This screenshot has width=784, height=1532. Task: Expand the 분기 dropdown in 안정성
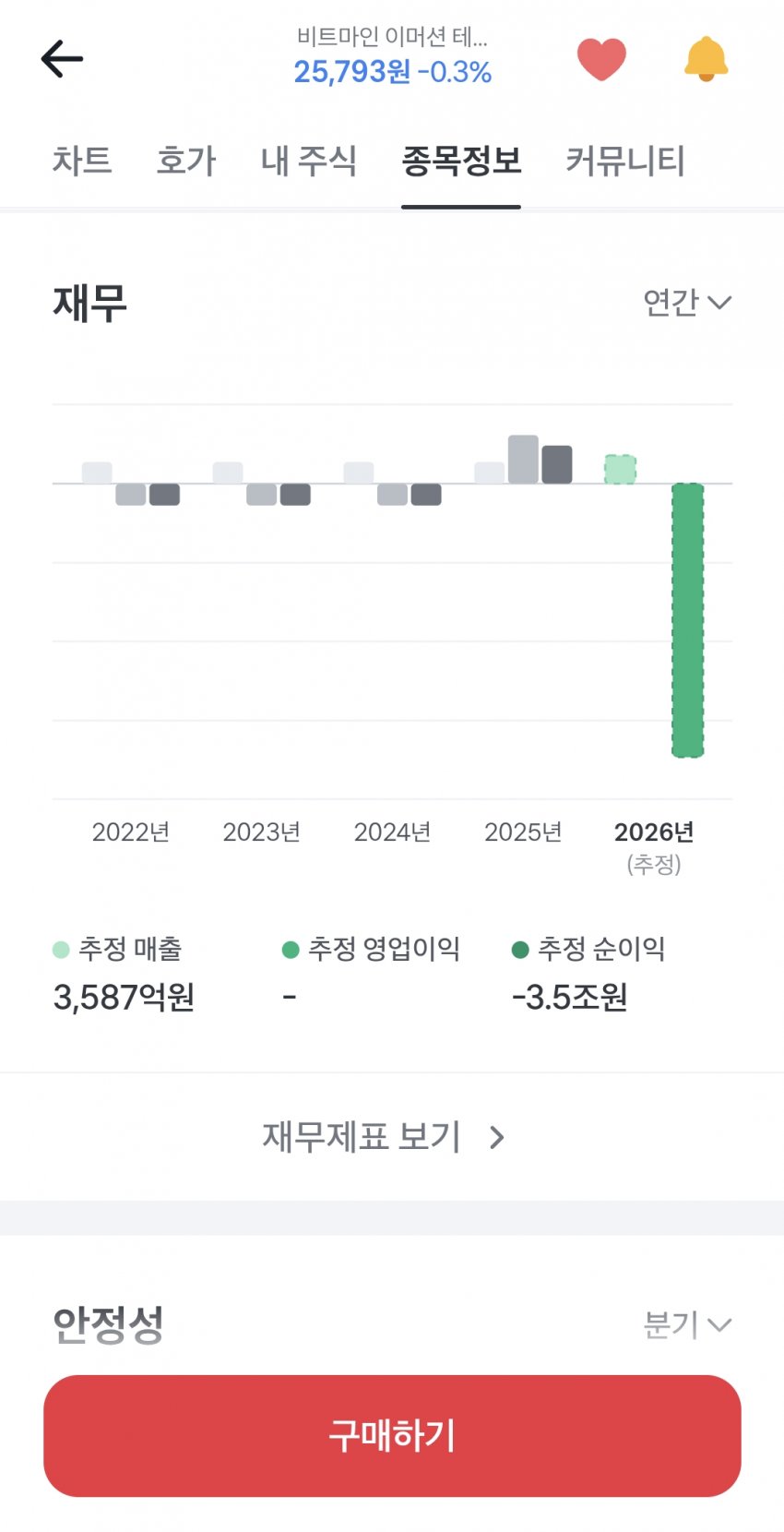tap(687, 1325)
